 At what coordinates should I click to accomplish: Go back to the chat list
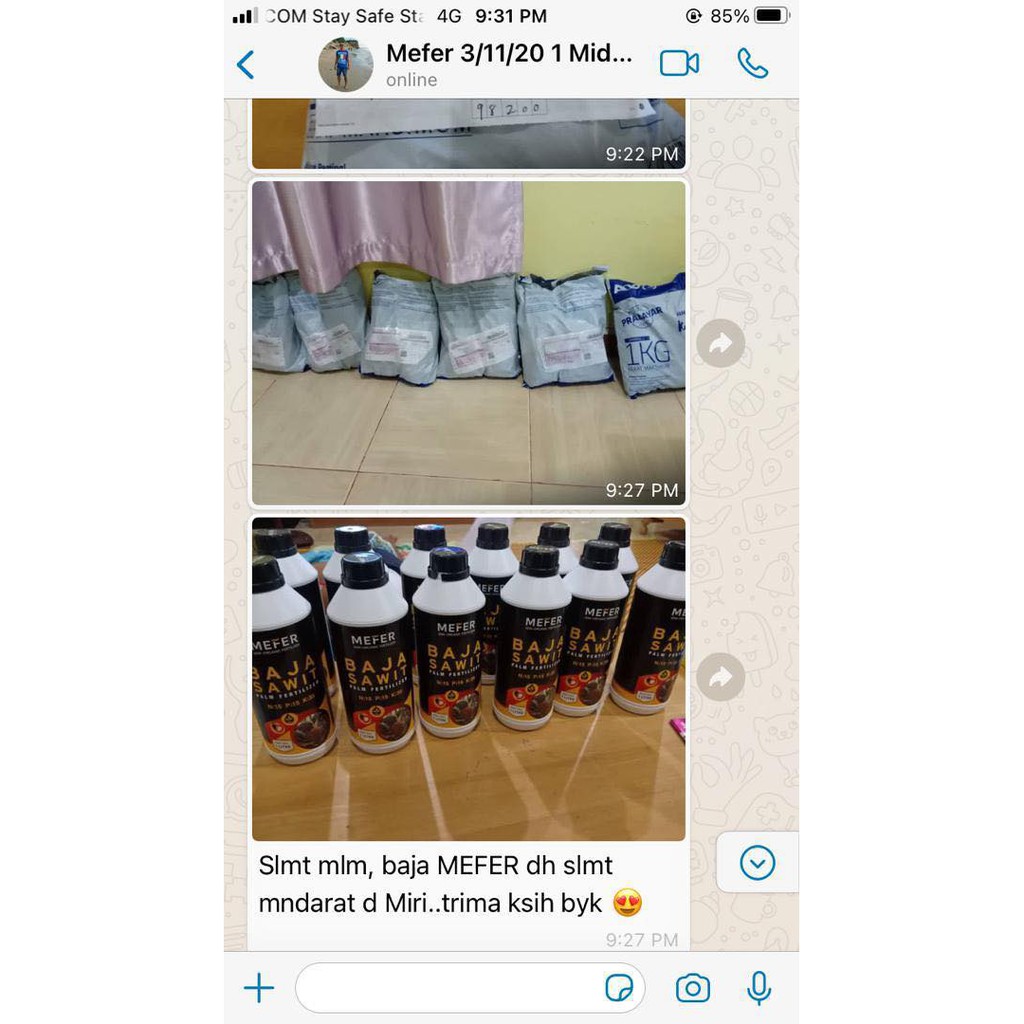(x=246, y=65)
